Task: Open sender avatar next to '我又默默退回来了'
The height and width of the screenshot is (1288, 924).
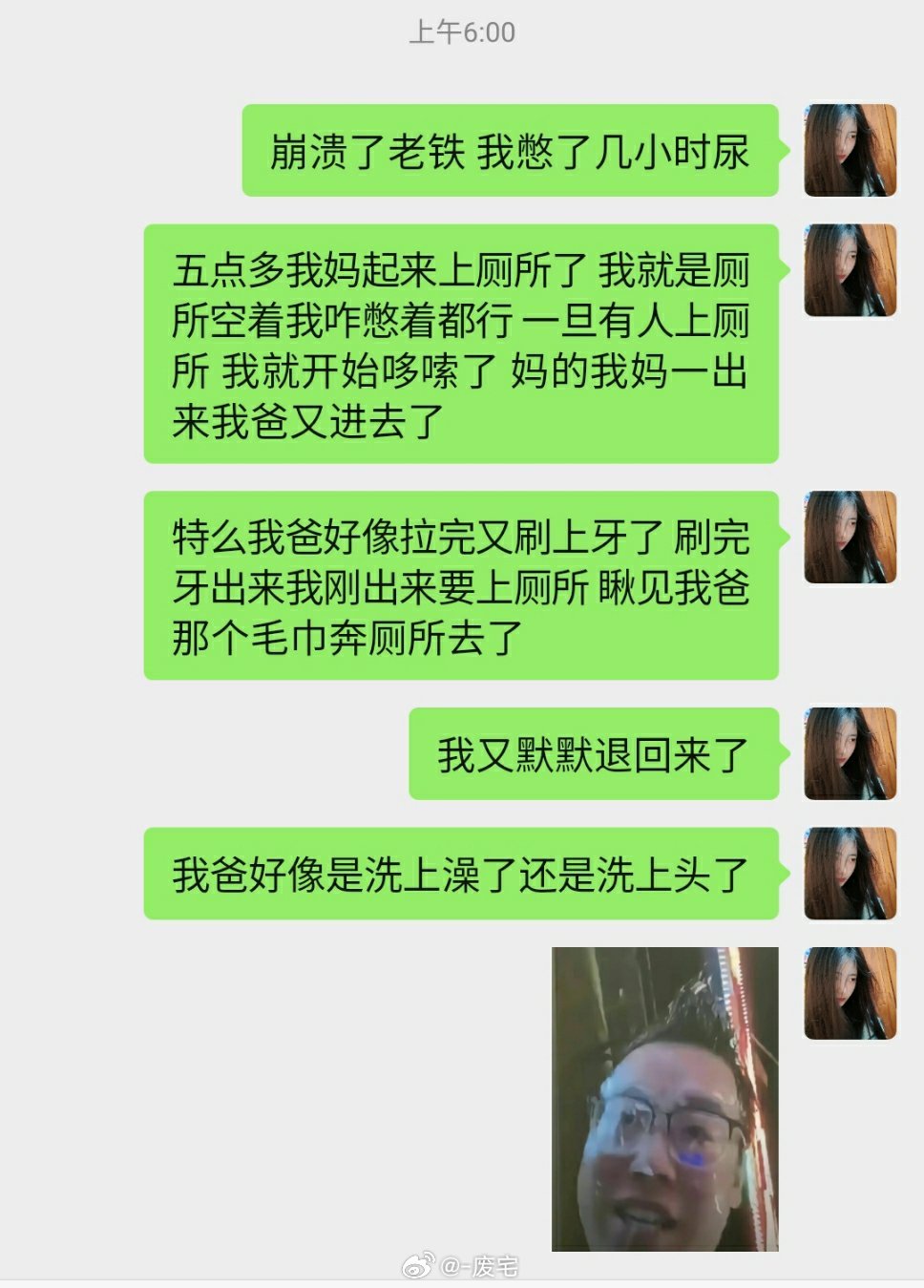Action: (x=850, y=753)
